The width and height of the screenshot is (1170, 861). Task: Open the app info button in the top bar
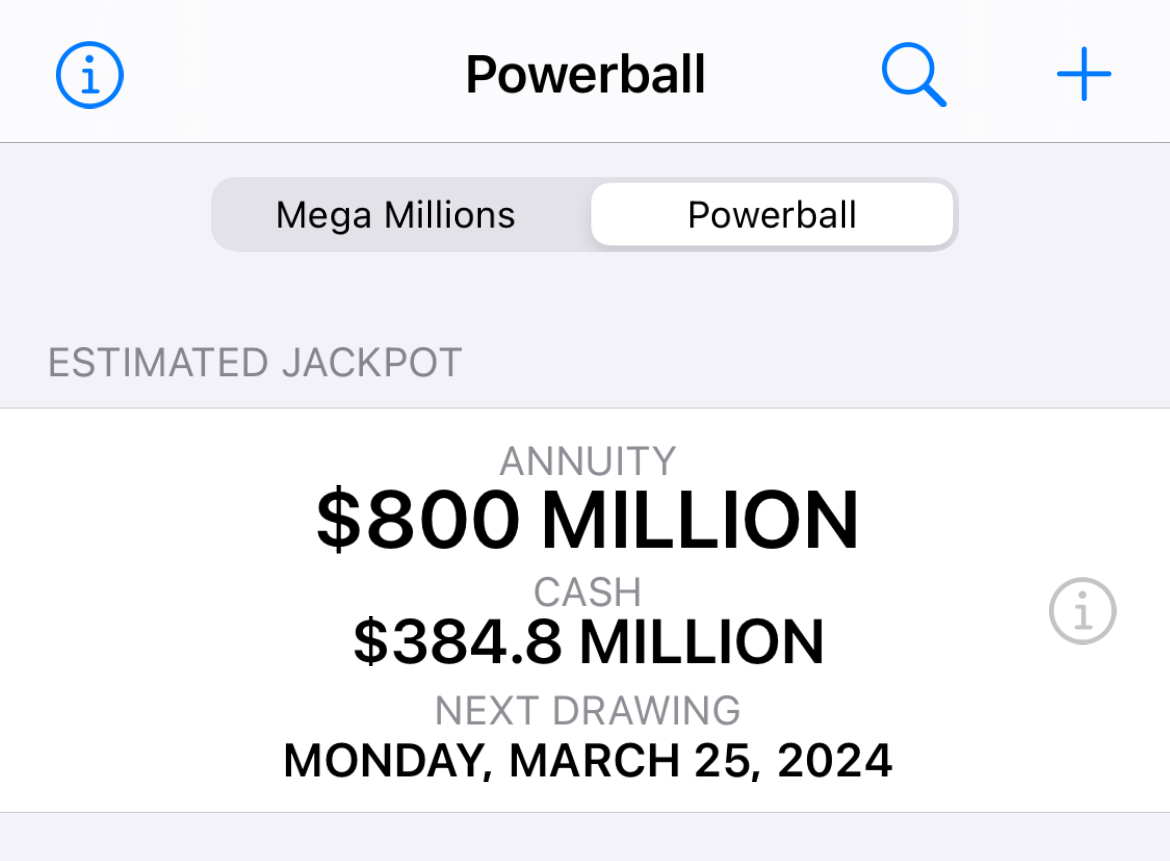point(90,75)
